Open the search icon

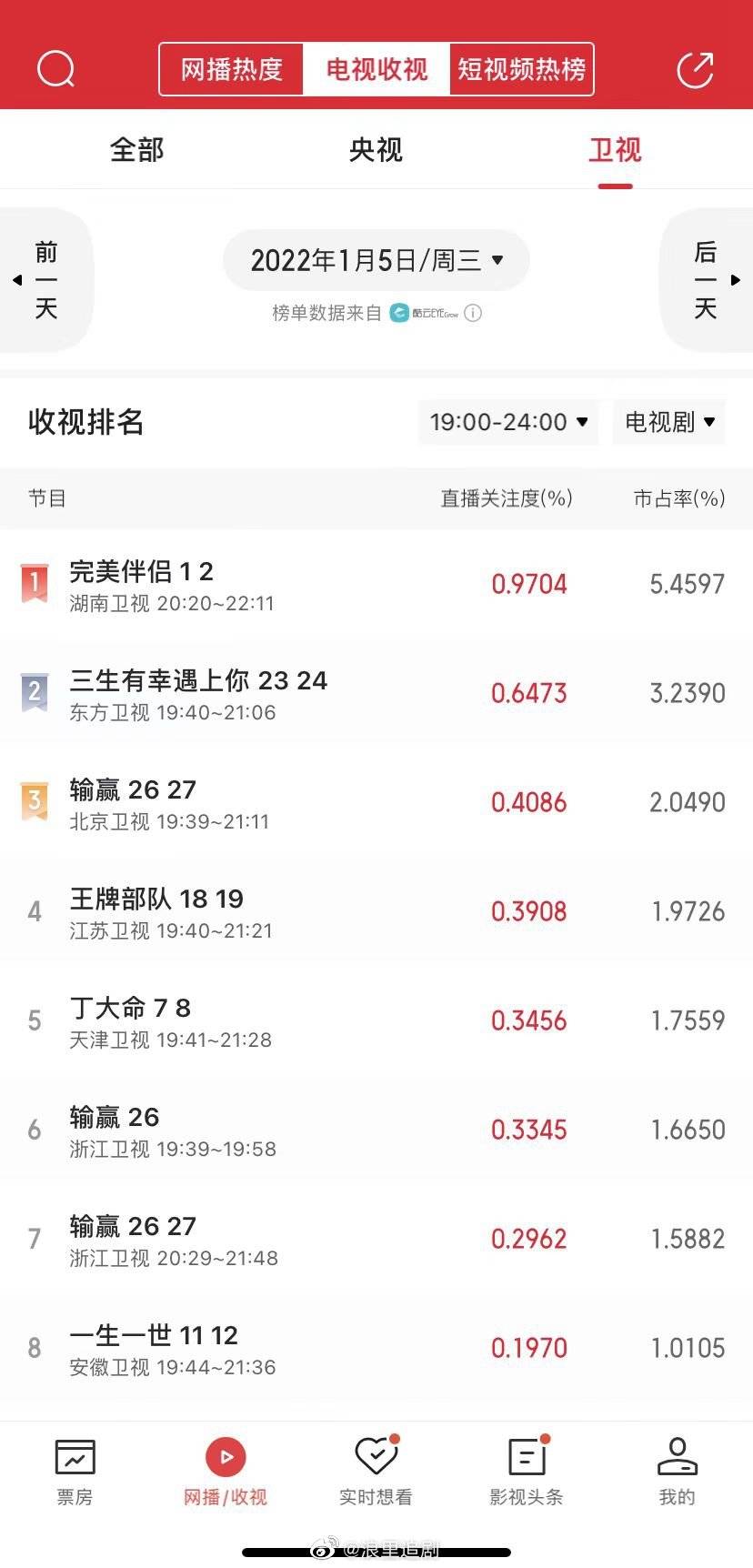coord(55,69)
